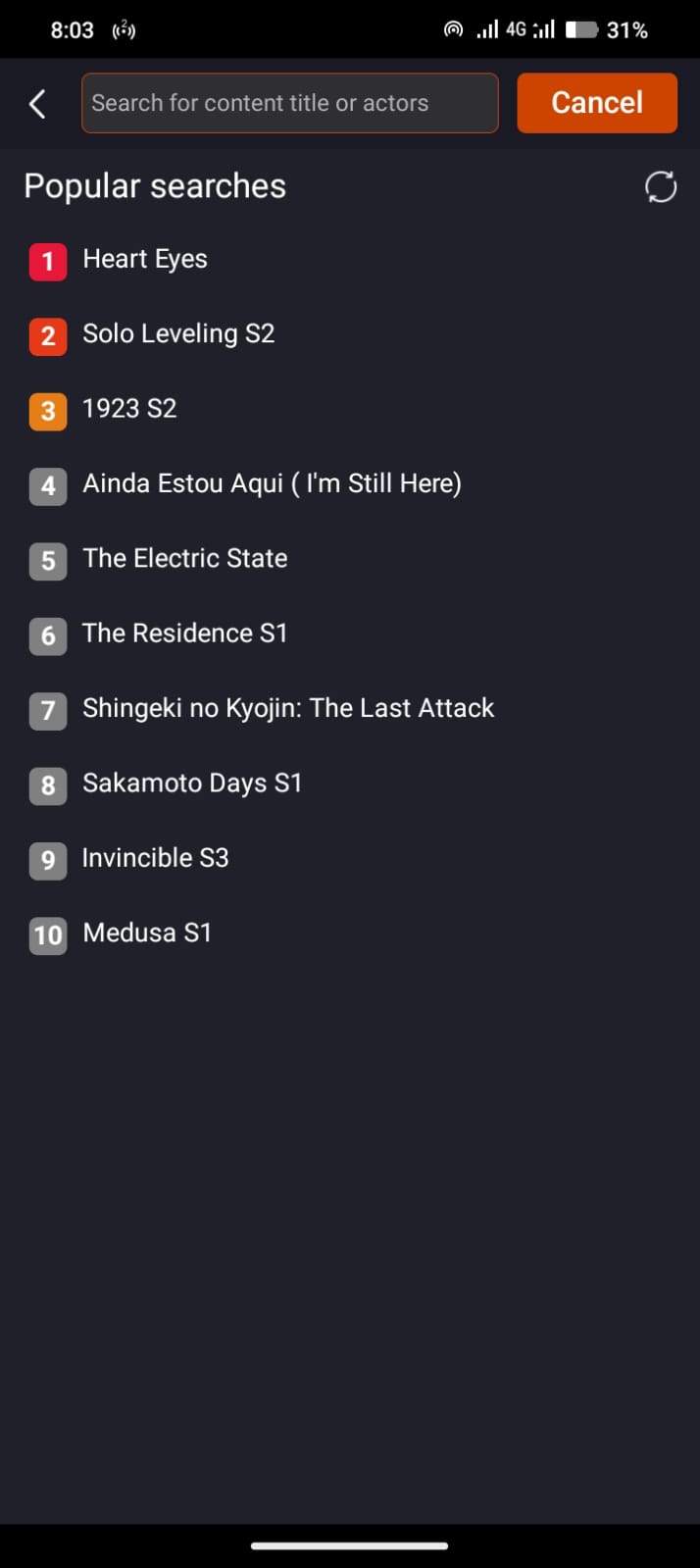Select Solo Leveling S2 from popular searches
Image resolution: width=700 pixels, height=1568 pixels.
click(x=178, y=334)
